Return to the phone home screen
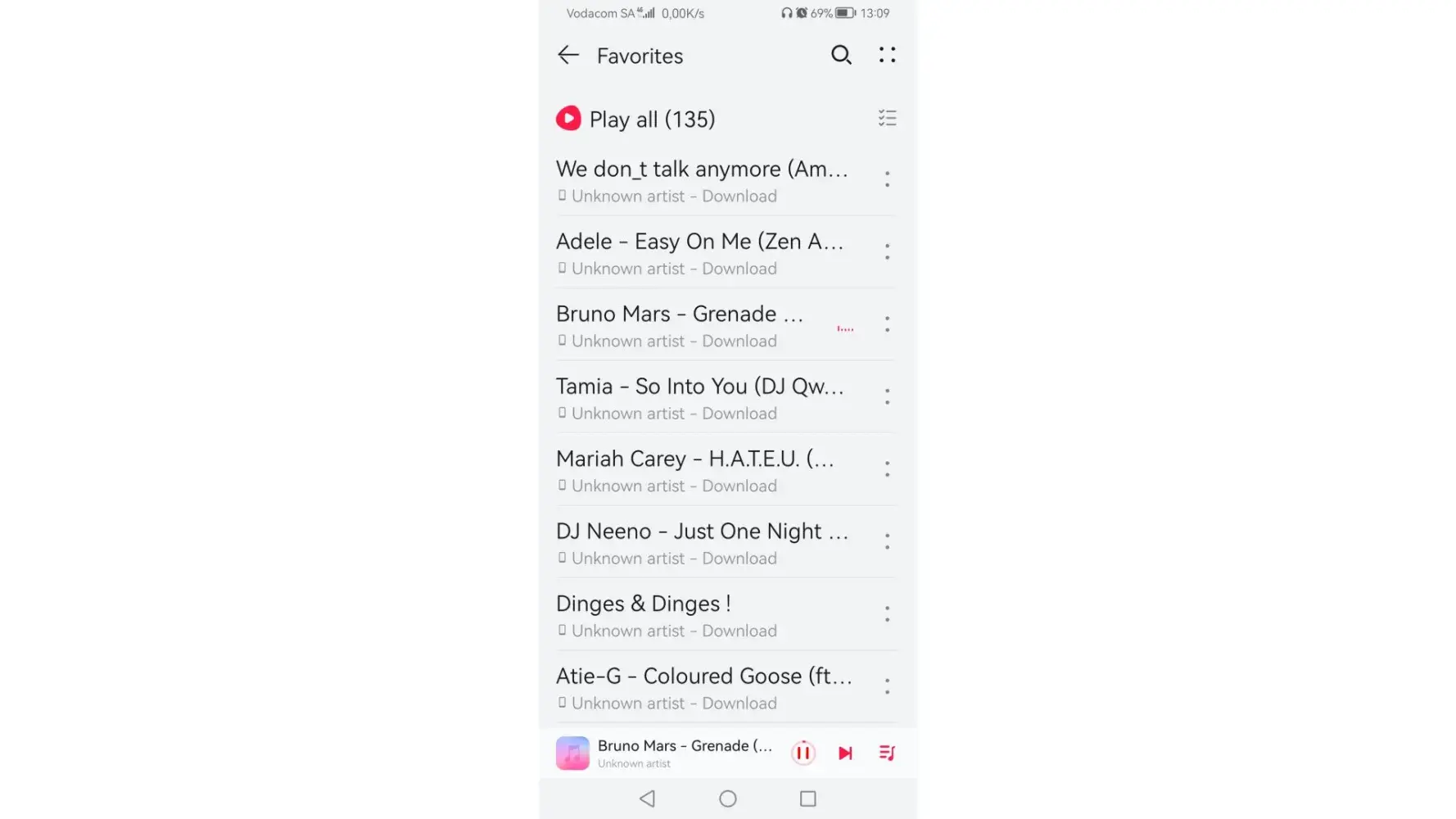 [x=727, y=799]
